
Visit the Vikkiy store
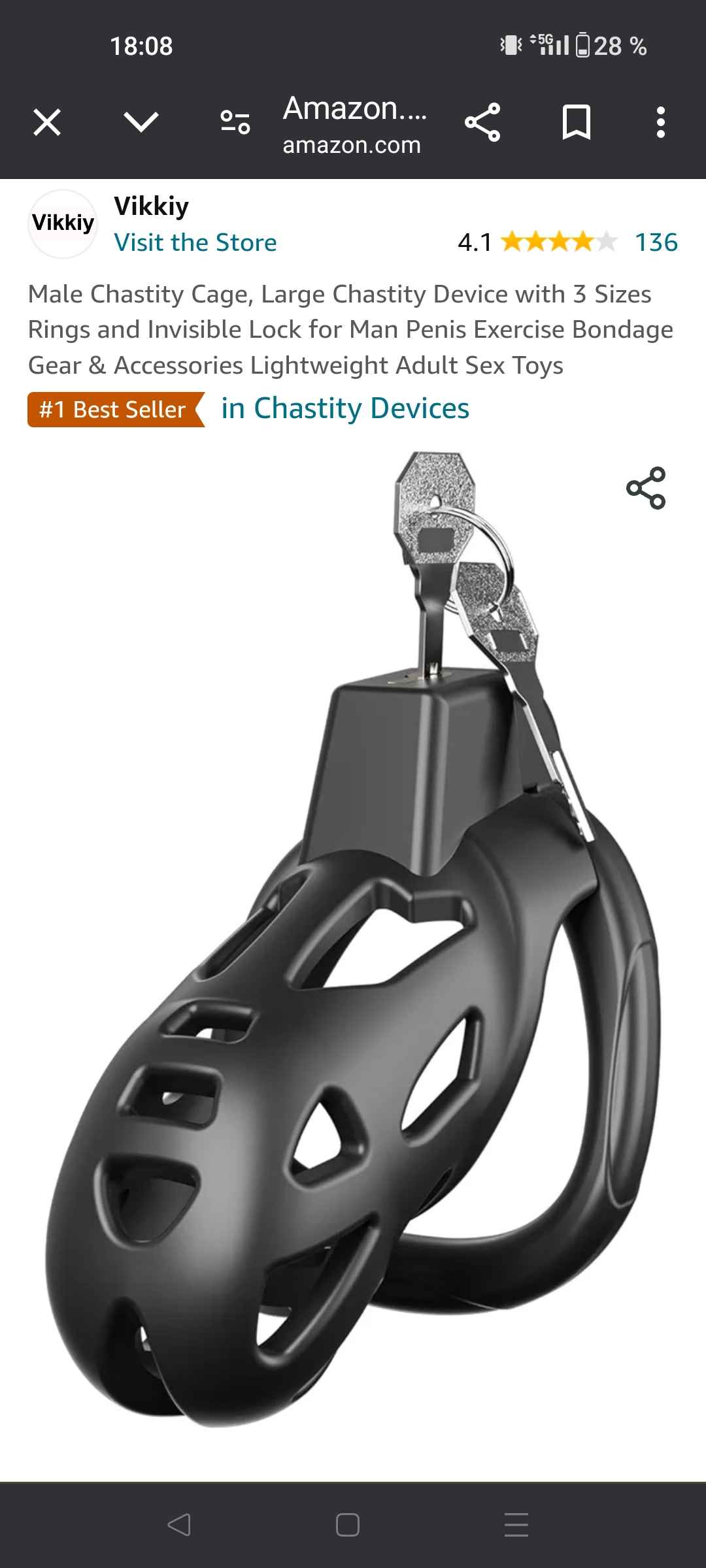pos(195,242)
